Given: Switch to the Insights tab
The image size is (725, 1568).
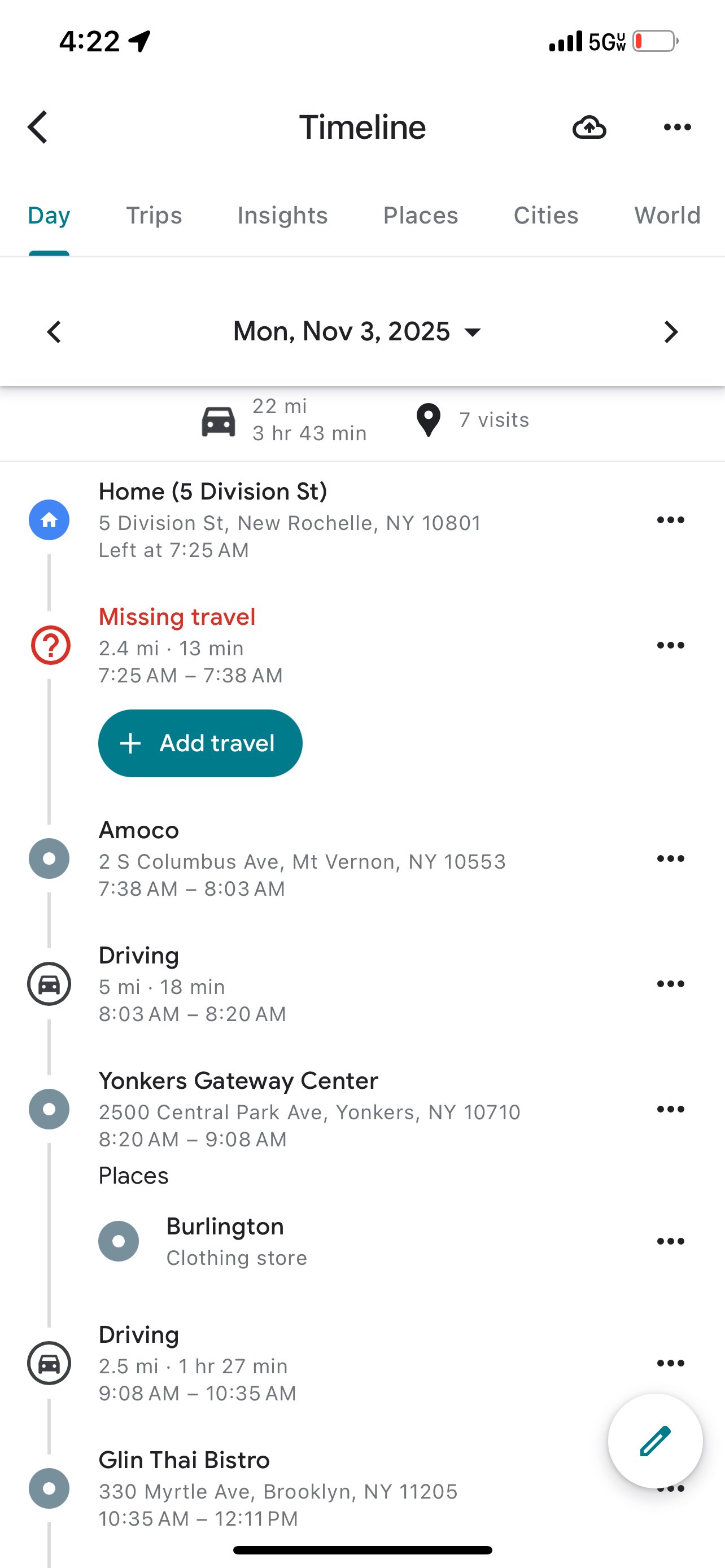Looking at the screenshot, I should [x=282, y=216].
